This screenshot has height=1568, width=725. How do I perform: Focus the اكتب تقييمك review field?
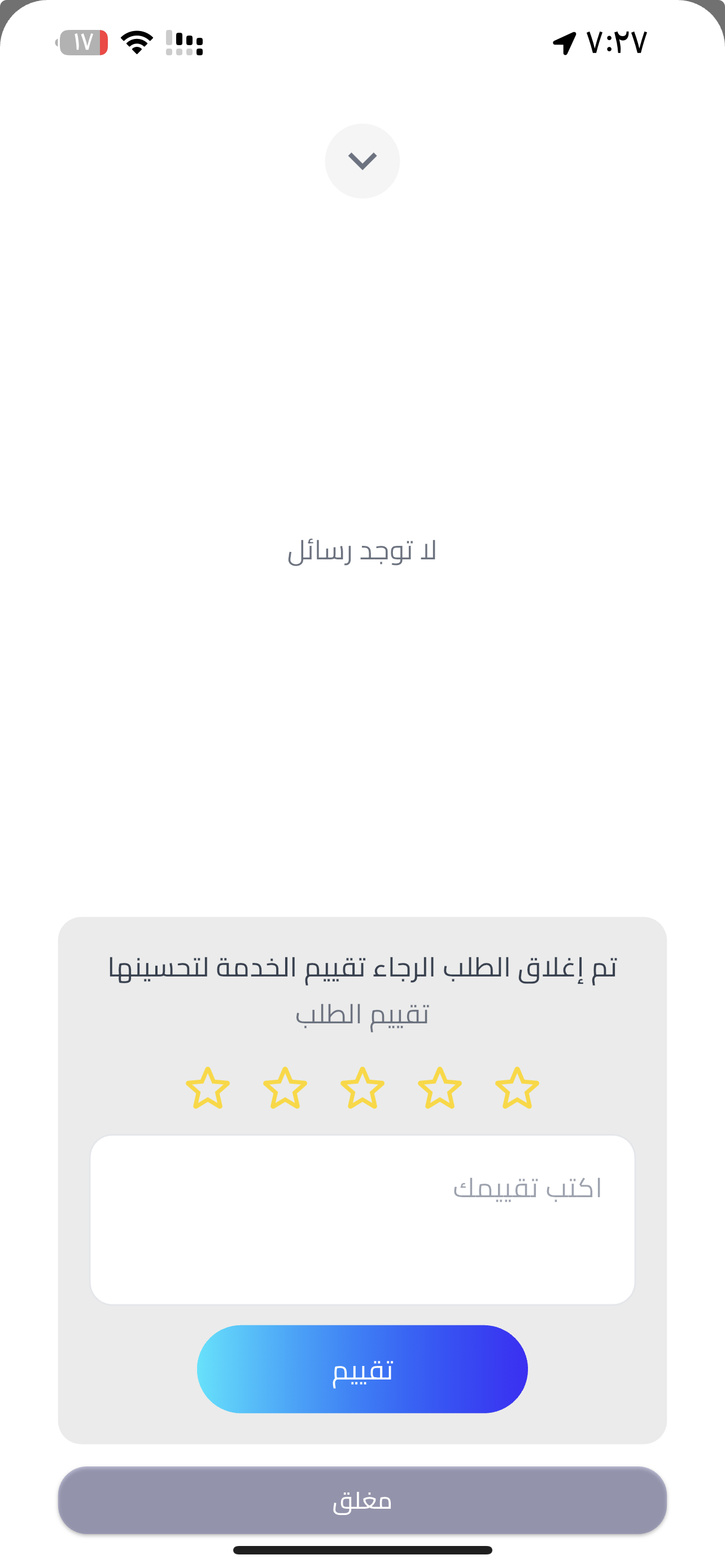(x=362, y=1219)
